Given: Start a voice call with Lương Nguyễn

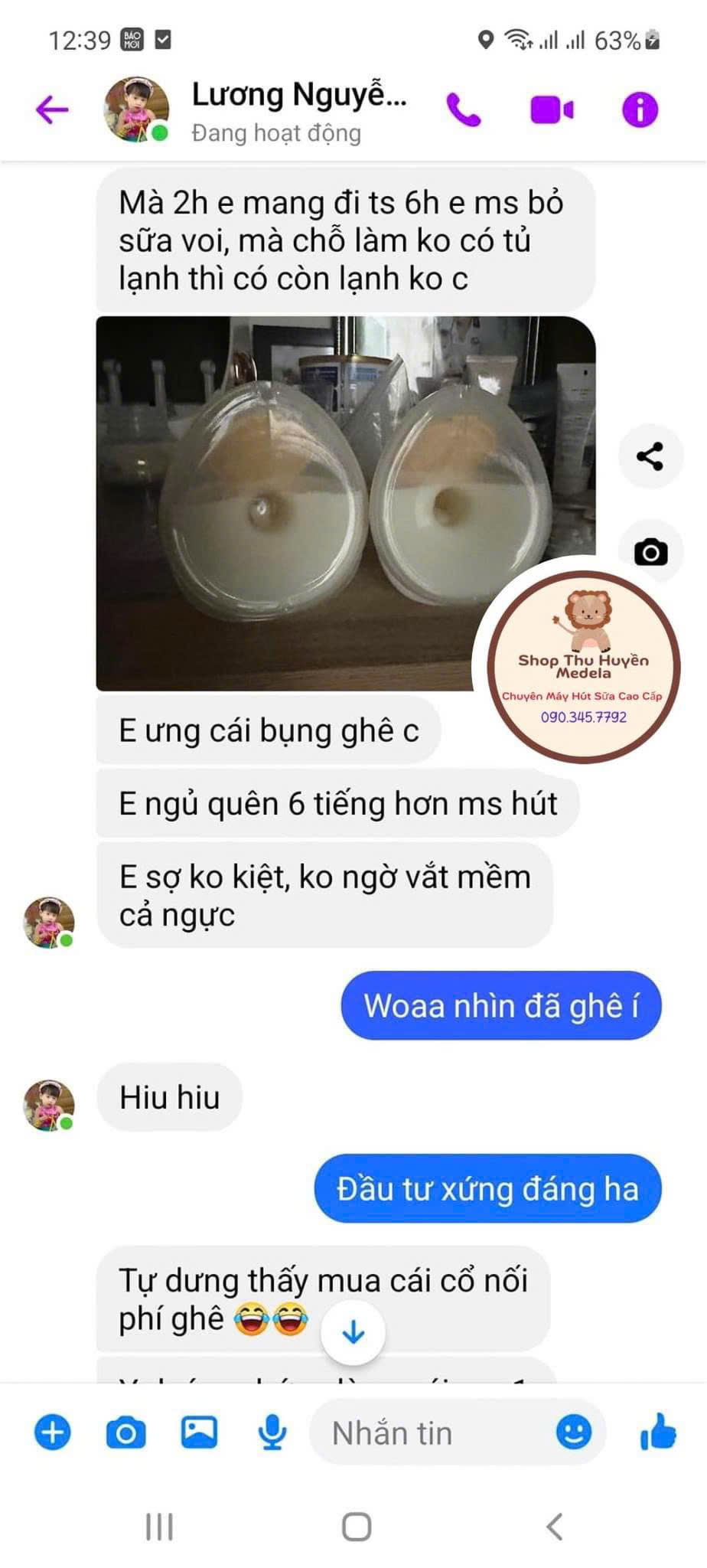Looking at the screenshot, I should 464,110.
